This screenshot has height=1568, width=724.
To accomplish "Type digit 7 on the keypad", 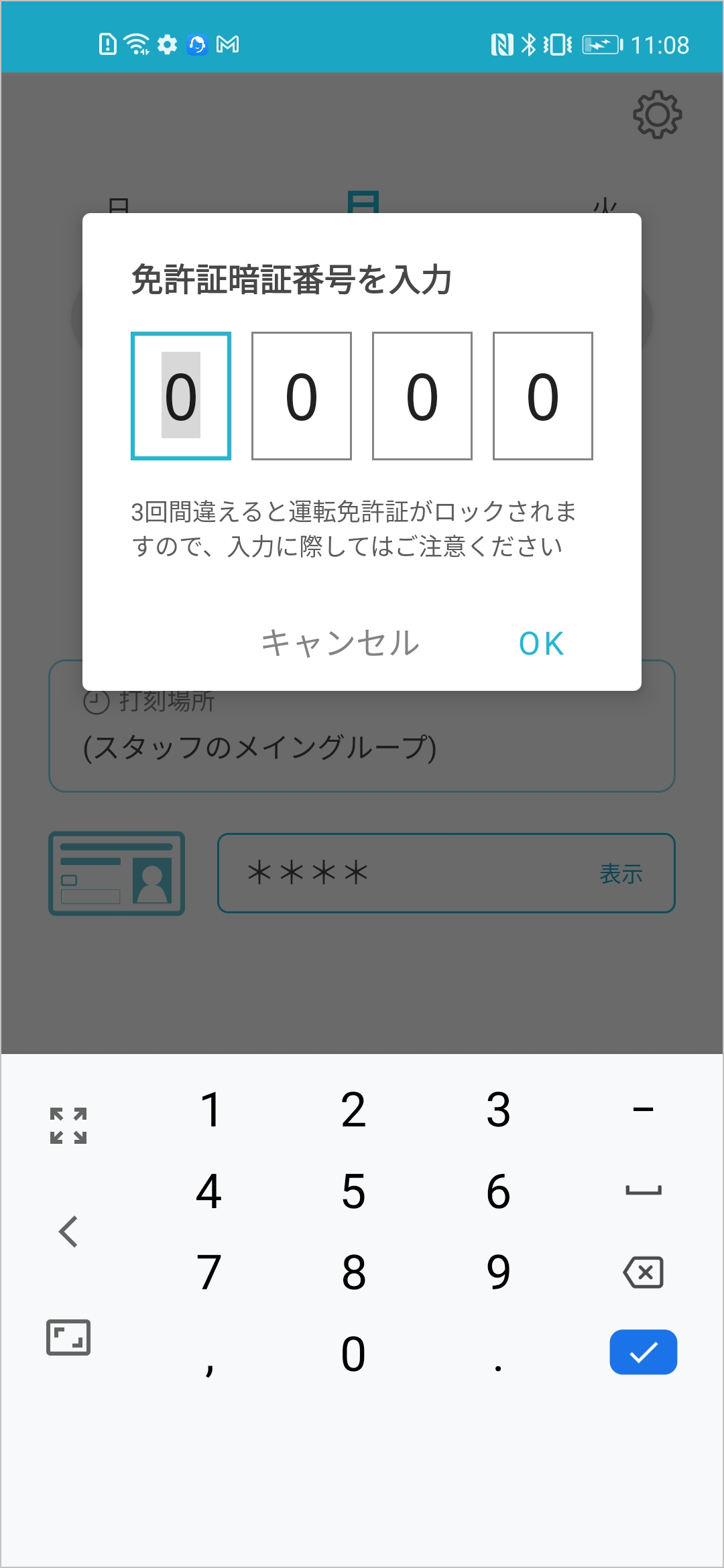I will pos(210,1272).
